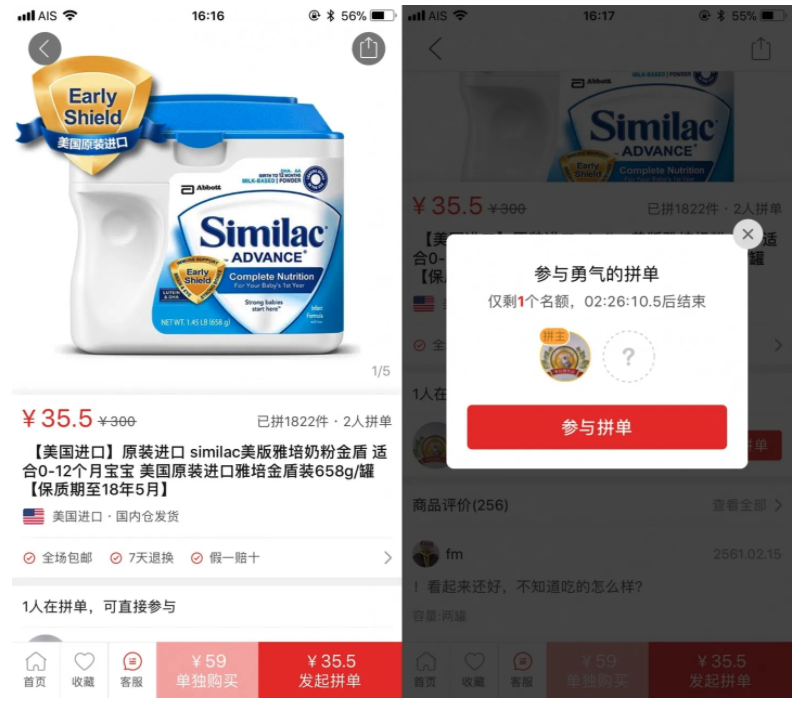795x701 pixels.
Task: Close the 参与勇气的拼单 dialog
Action: (x=747, y=234)
